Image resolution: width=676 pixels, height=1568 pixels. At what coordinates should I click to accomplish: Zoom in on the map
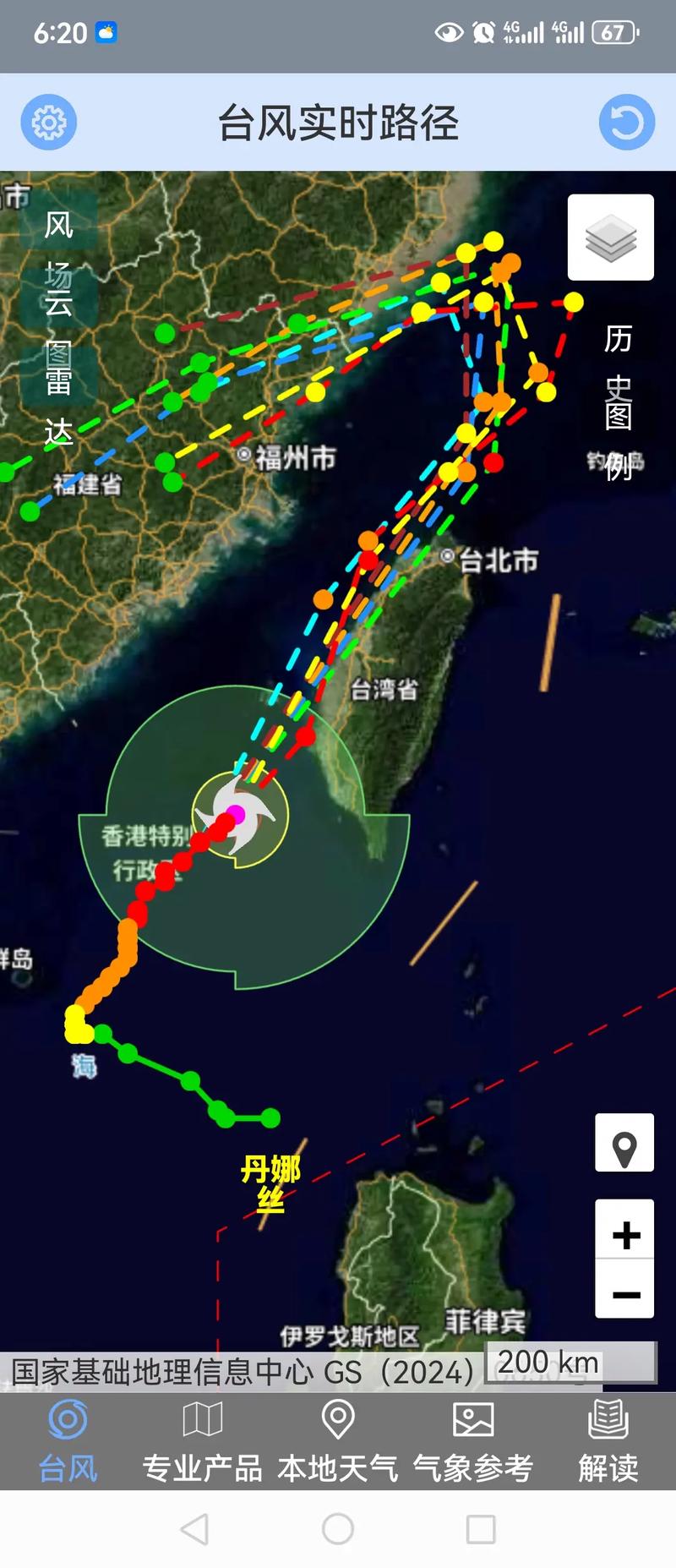(625, 1235)
